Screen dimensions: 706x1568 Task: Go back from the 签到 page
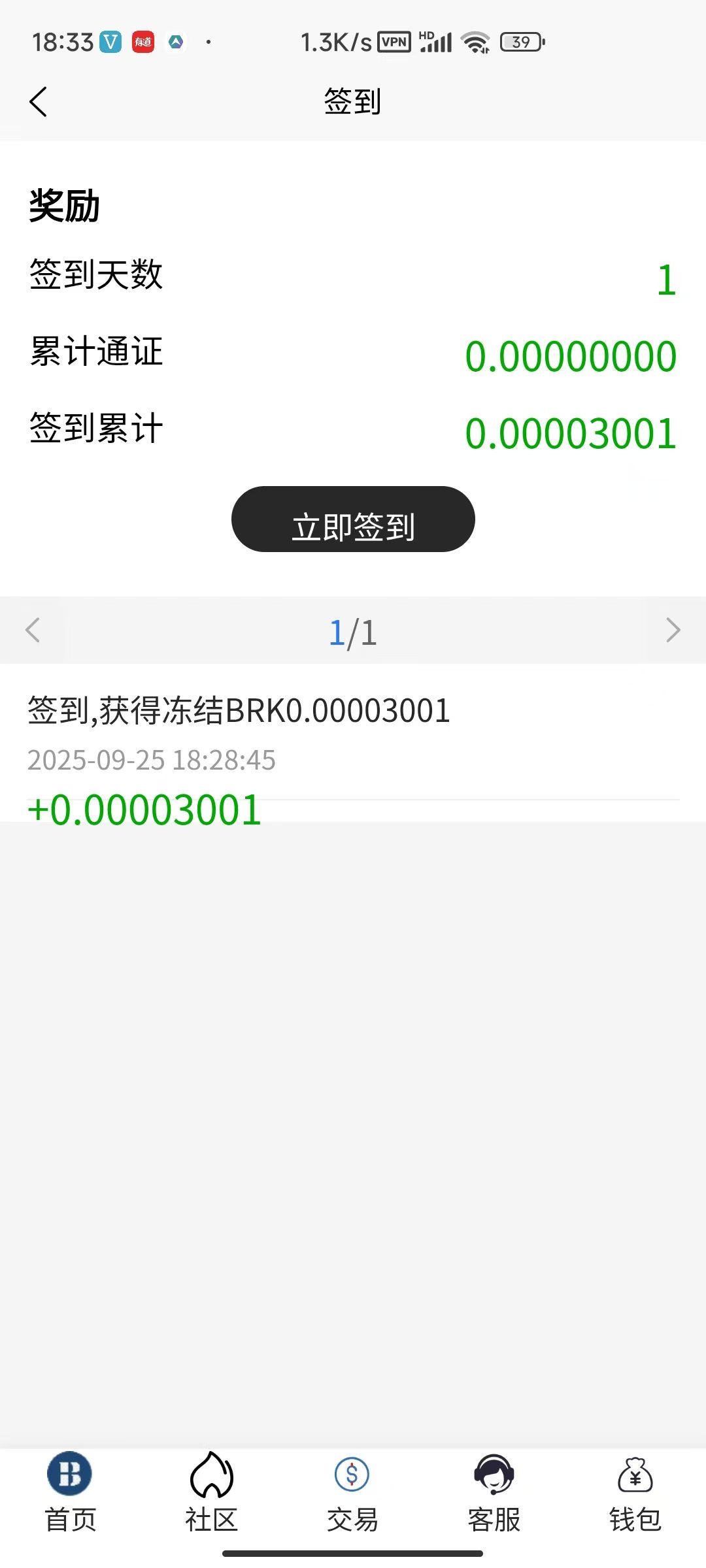pyautogui.click(x=39, y=102)
